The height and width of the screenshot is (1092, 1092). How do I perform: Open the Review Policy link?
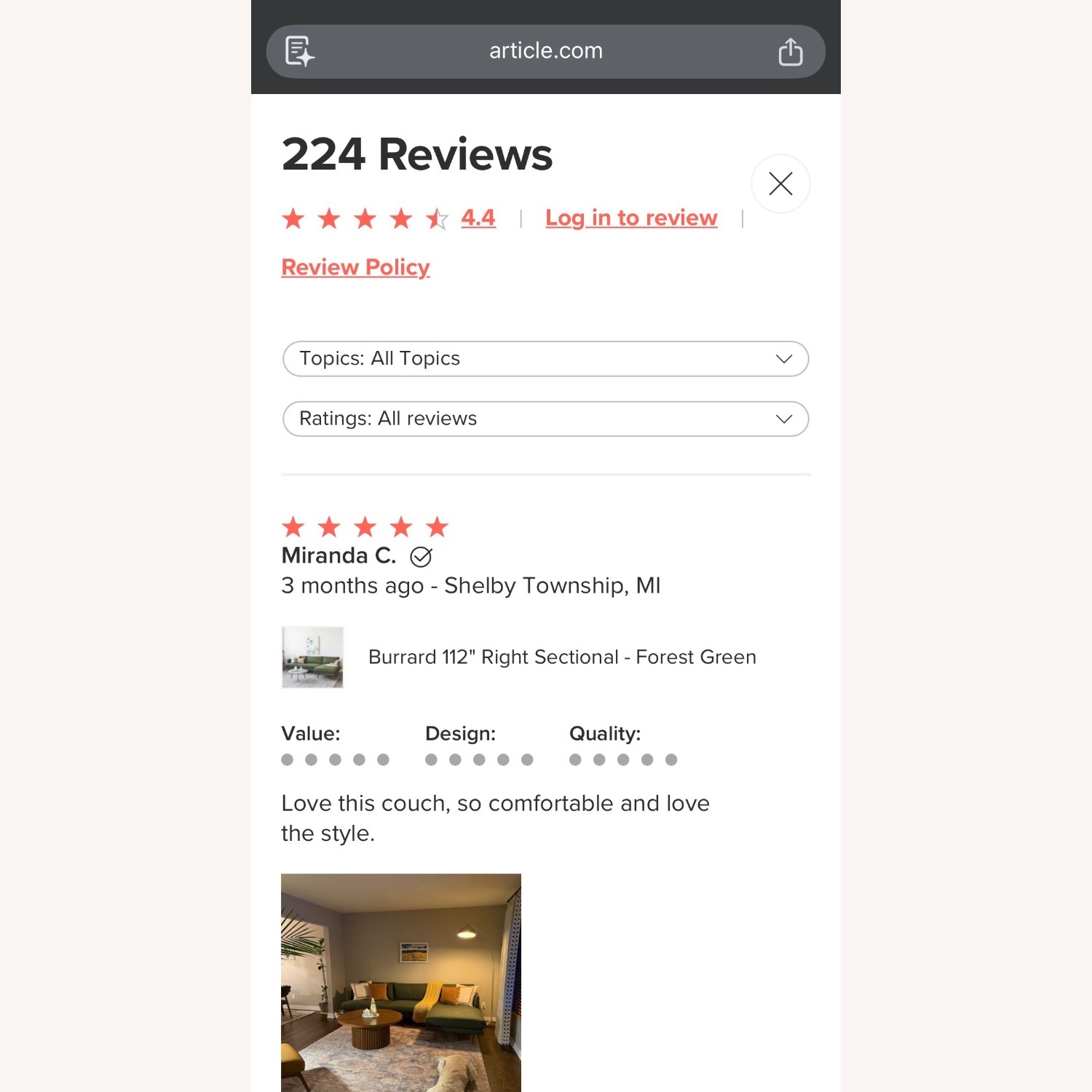pyautogui.click(x=355, y=267)
